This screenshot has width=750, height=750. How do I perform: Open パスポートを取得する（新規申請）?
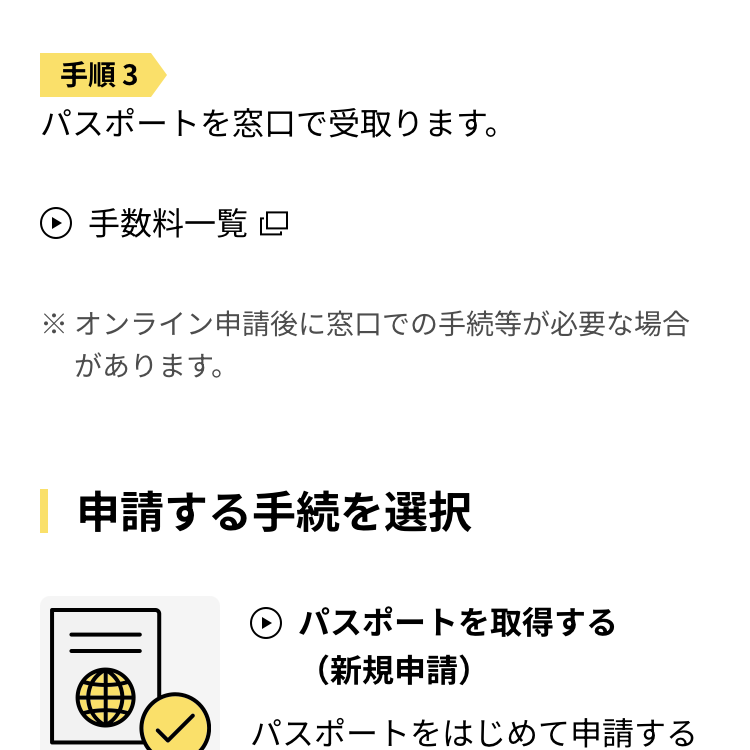pos(433,646)
